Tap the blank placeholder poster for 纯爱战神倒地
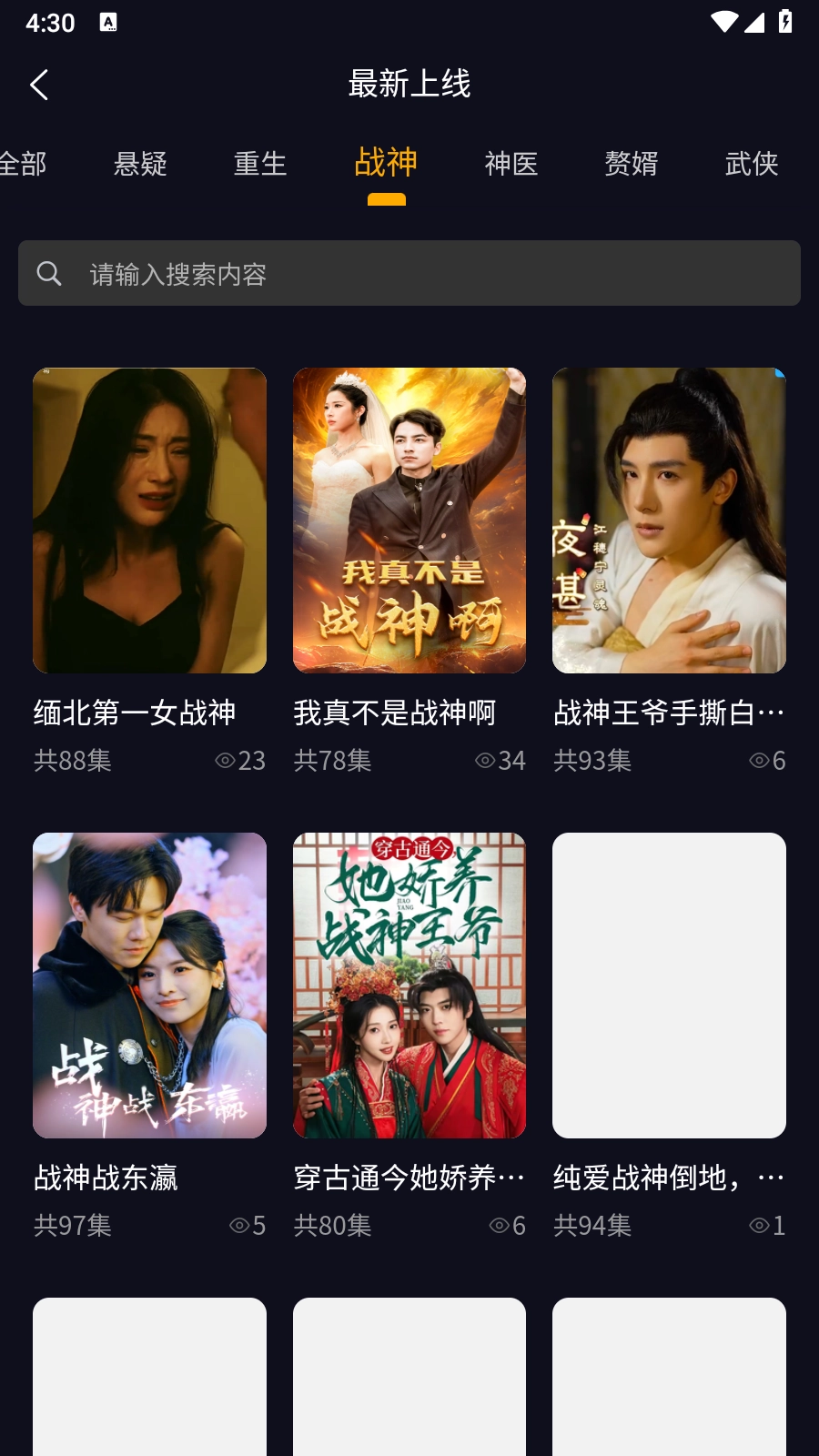 [x=669, y=986]
